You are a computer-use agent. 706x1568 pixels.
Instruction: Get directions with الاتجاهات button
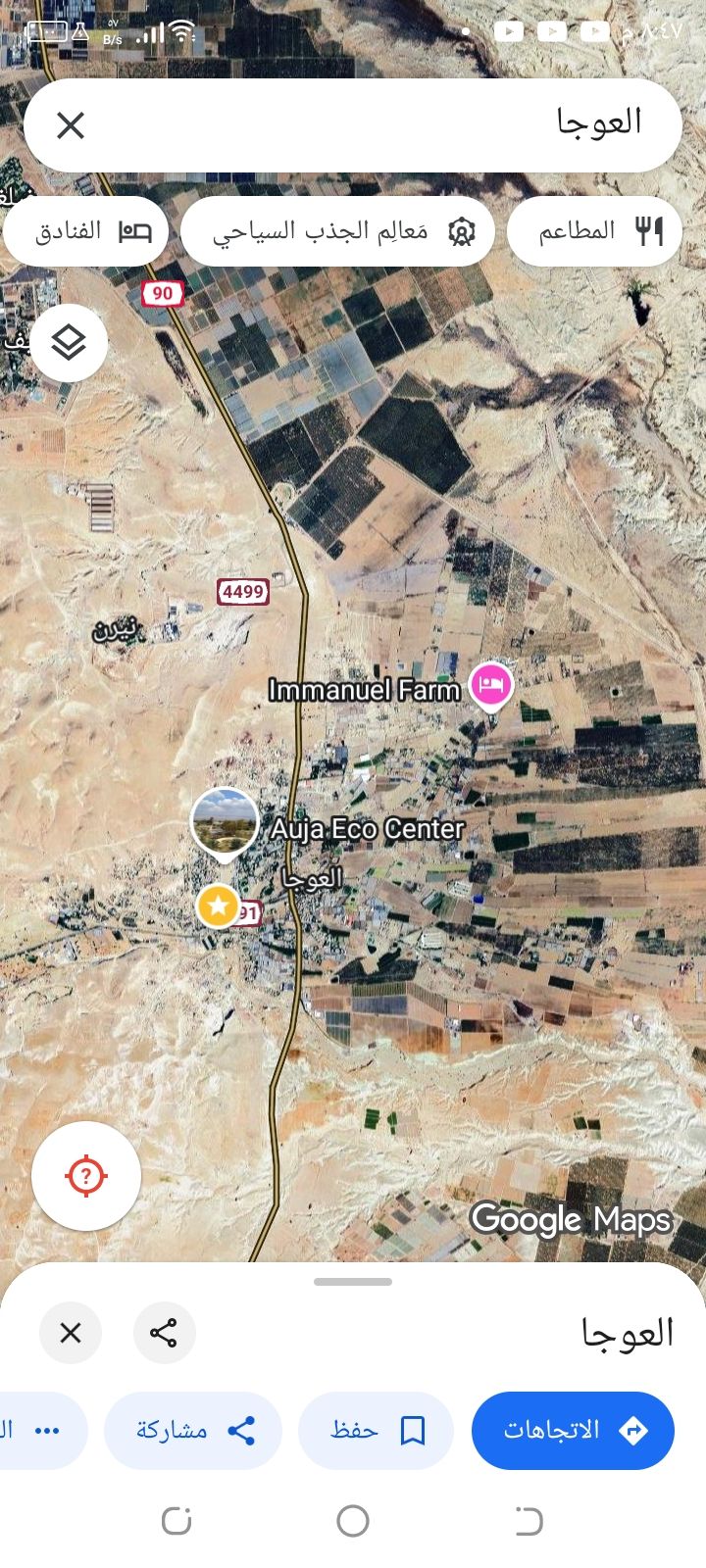(573, 1431)
